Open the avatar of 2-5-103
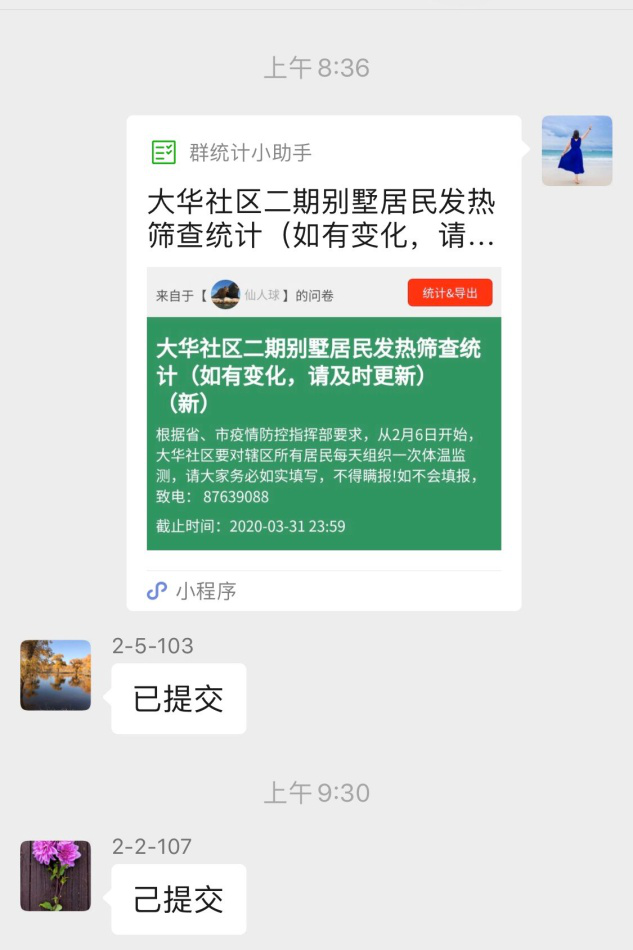633x950 pixels. coord(56,675)
